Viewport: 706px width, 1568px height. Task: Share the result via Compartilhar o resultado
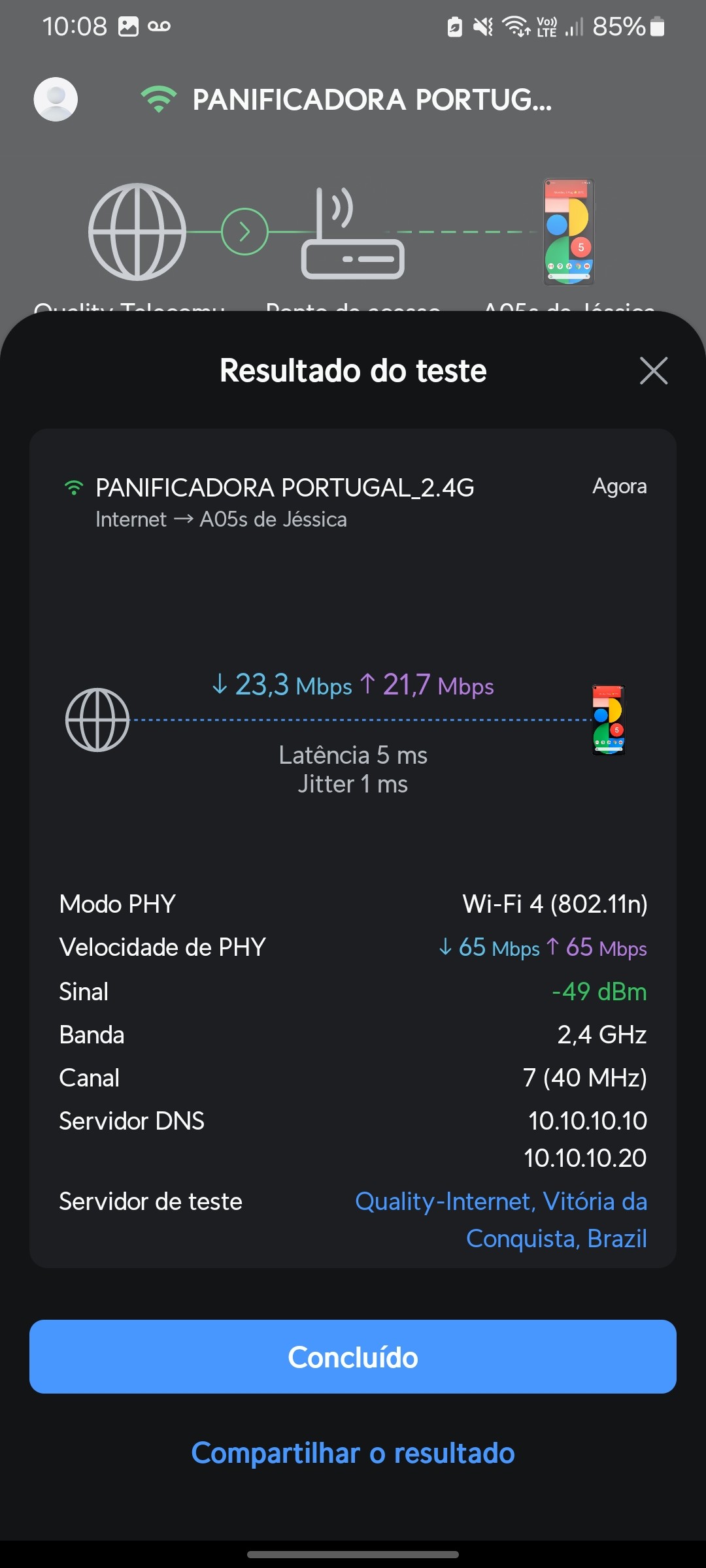[x=353, y=1453]
